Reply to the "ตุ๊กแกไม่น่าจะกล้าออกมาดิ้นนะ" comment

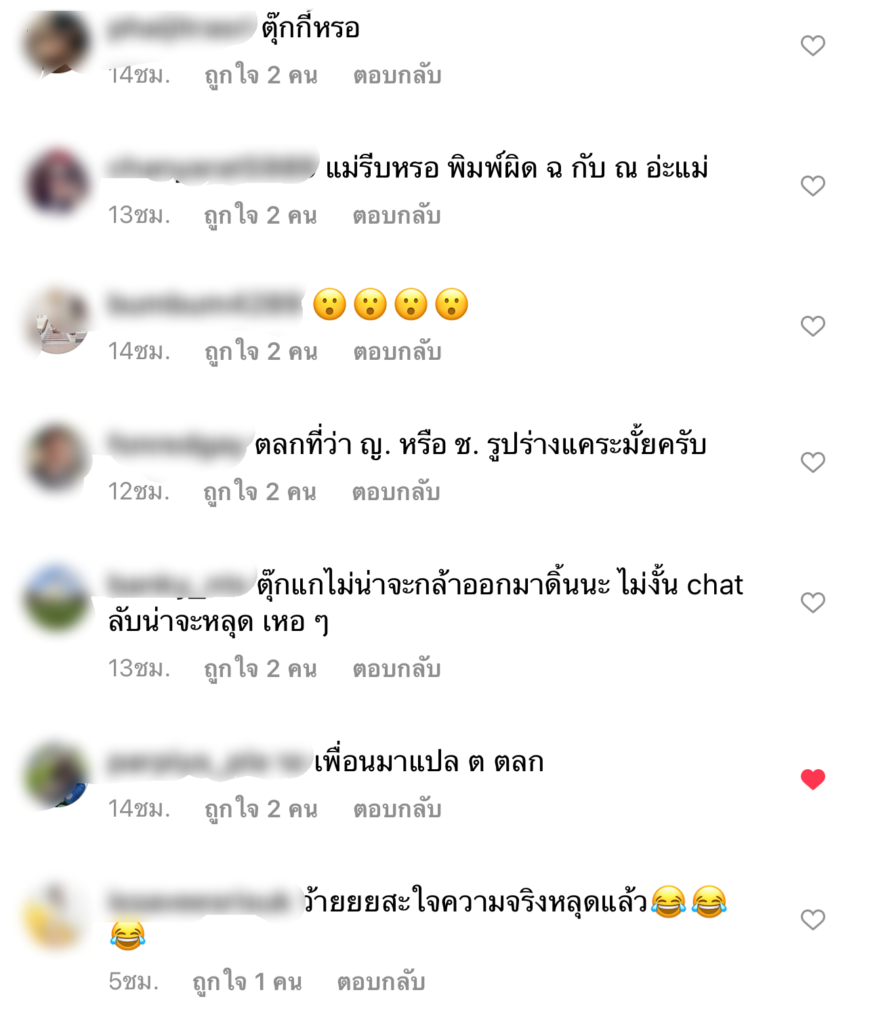396,669
